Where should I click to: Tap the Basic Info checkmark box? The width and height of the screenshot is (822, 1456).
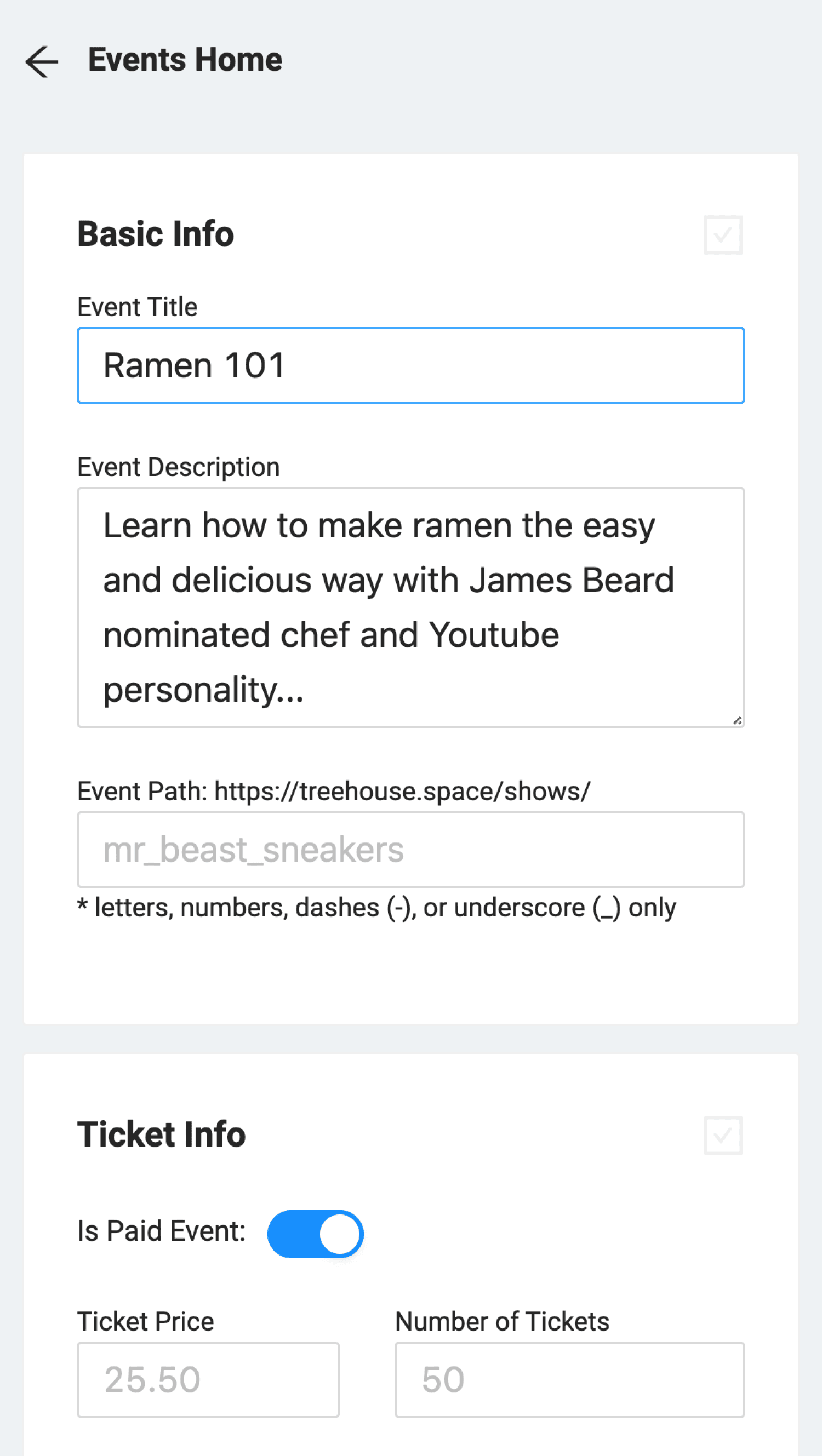(722, 235)
